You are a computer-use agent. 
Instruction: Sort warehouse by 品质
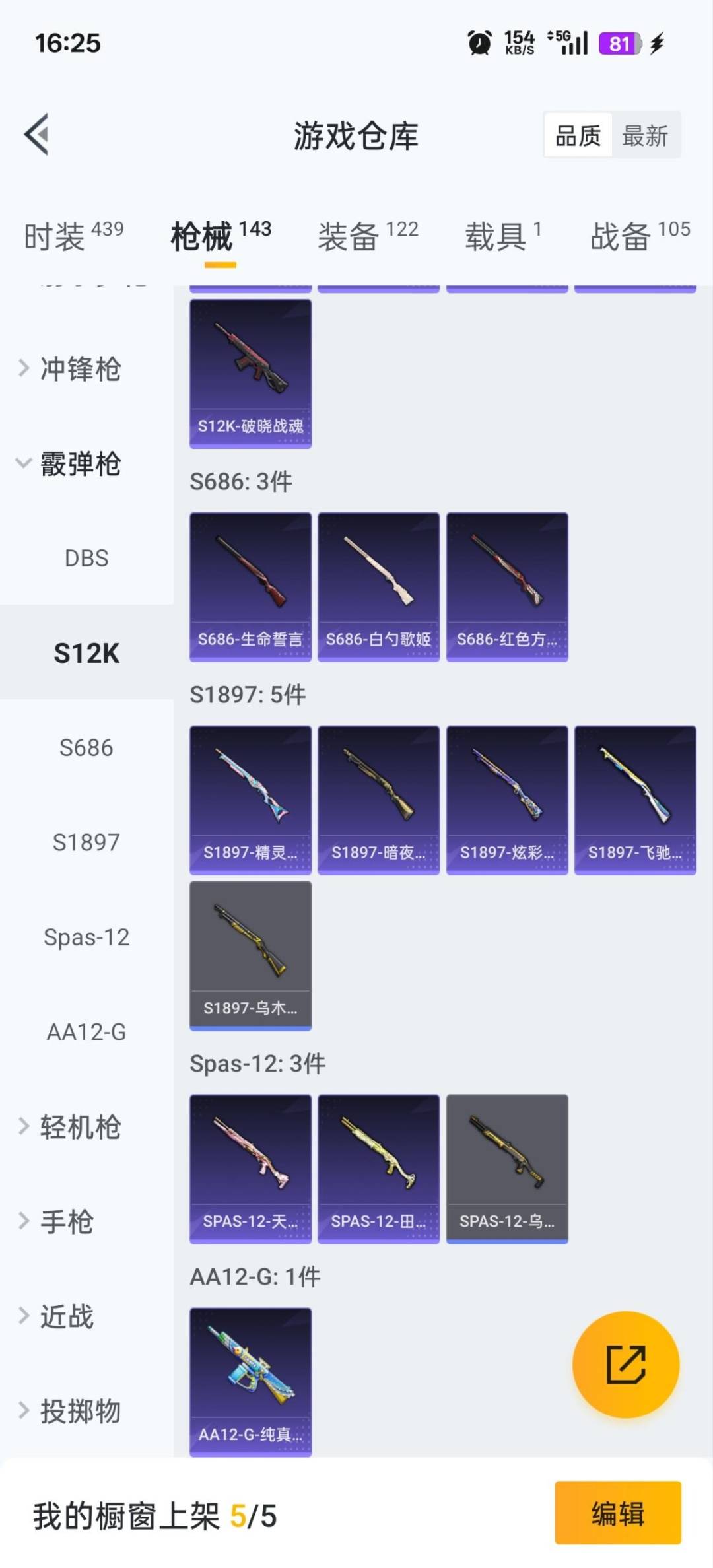pos(578,136)
